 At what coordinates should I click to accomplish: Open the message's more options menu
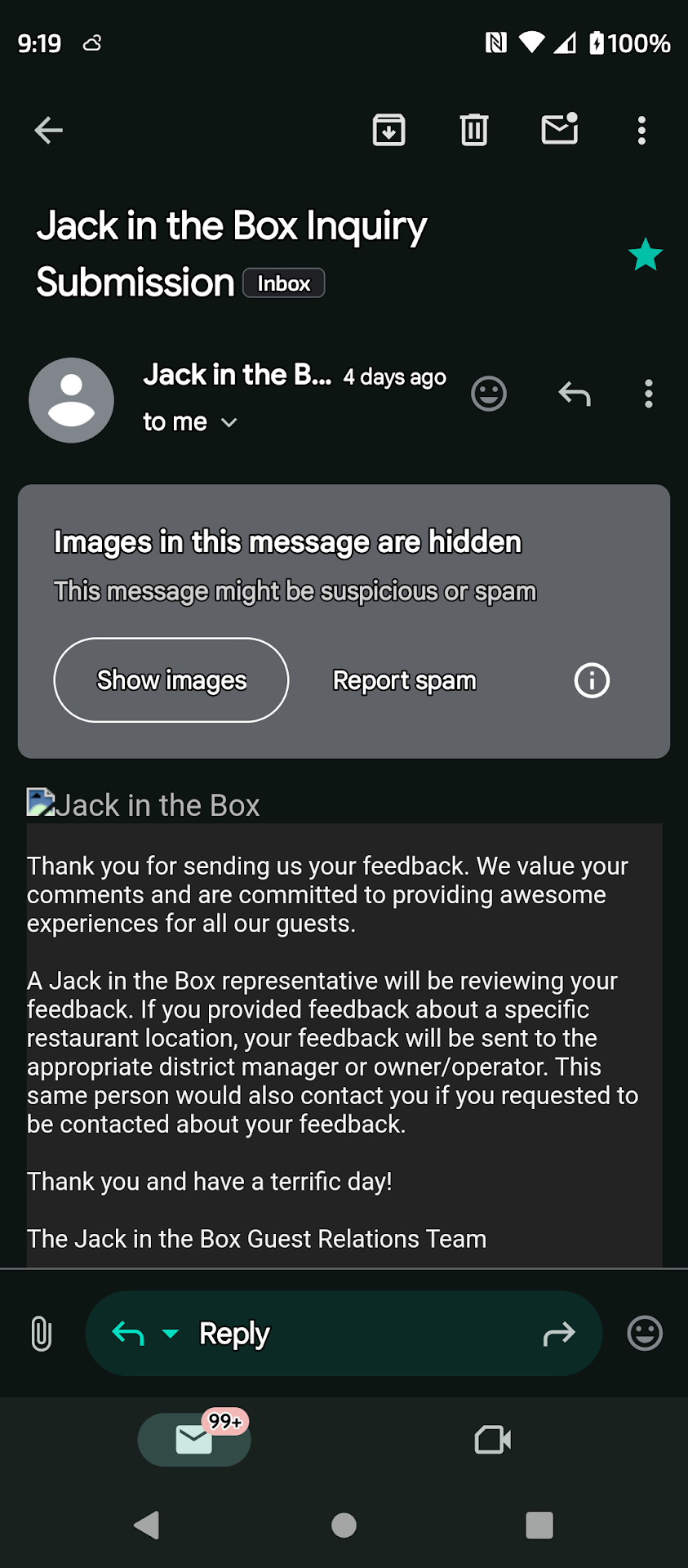pos(649,394)
